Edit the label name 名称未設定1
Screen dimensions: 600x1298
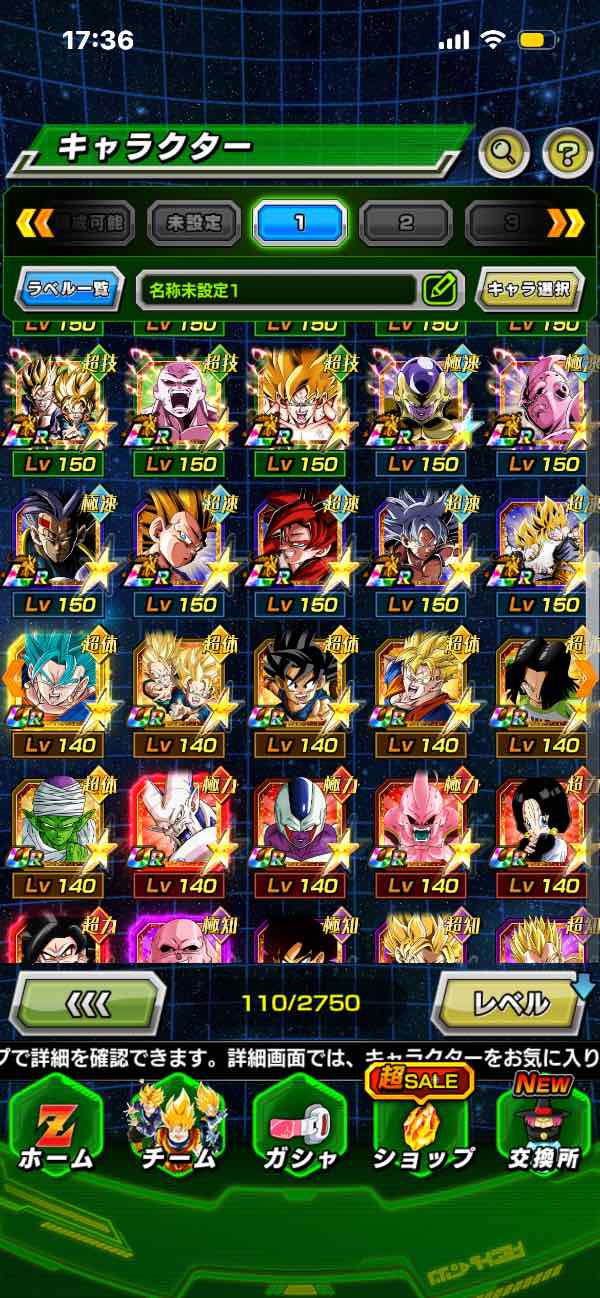(439, 290)
